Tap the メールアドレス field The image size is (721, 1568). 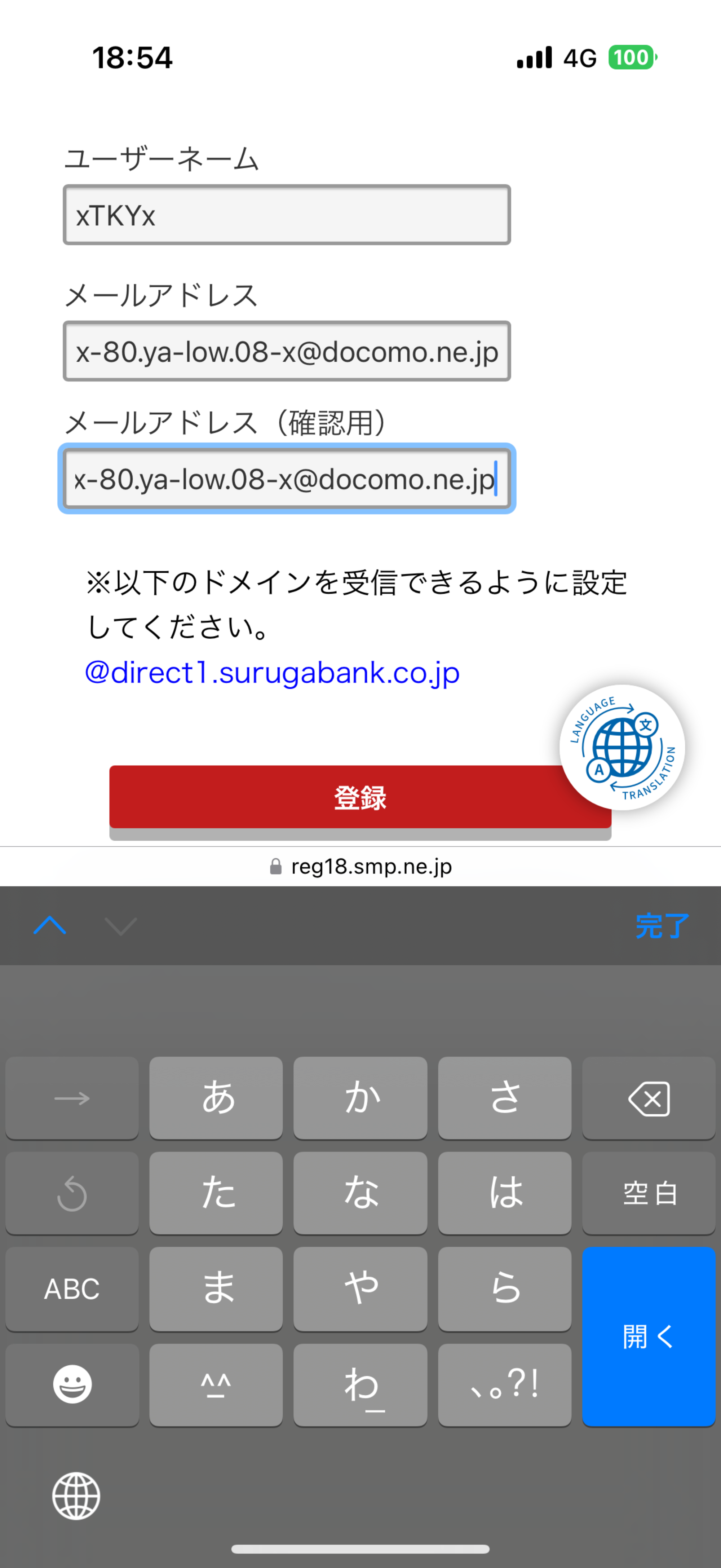287,352
